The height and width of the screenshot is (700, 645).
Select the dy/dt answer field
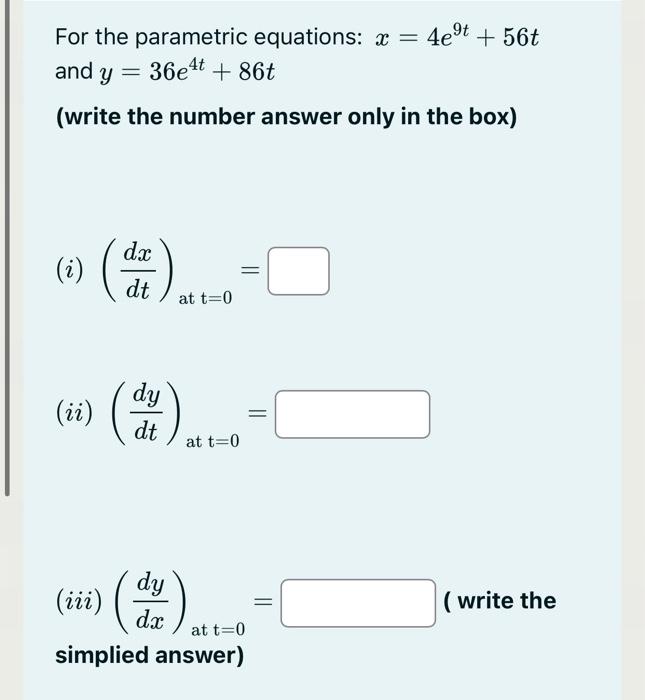click(x=352, y=415)
